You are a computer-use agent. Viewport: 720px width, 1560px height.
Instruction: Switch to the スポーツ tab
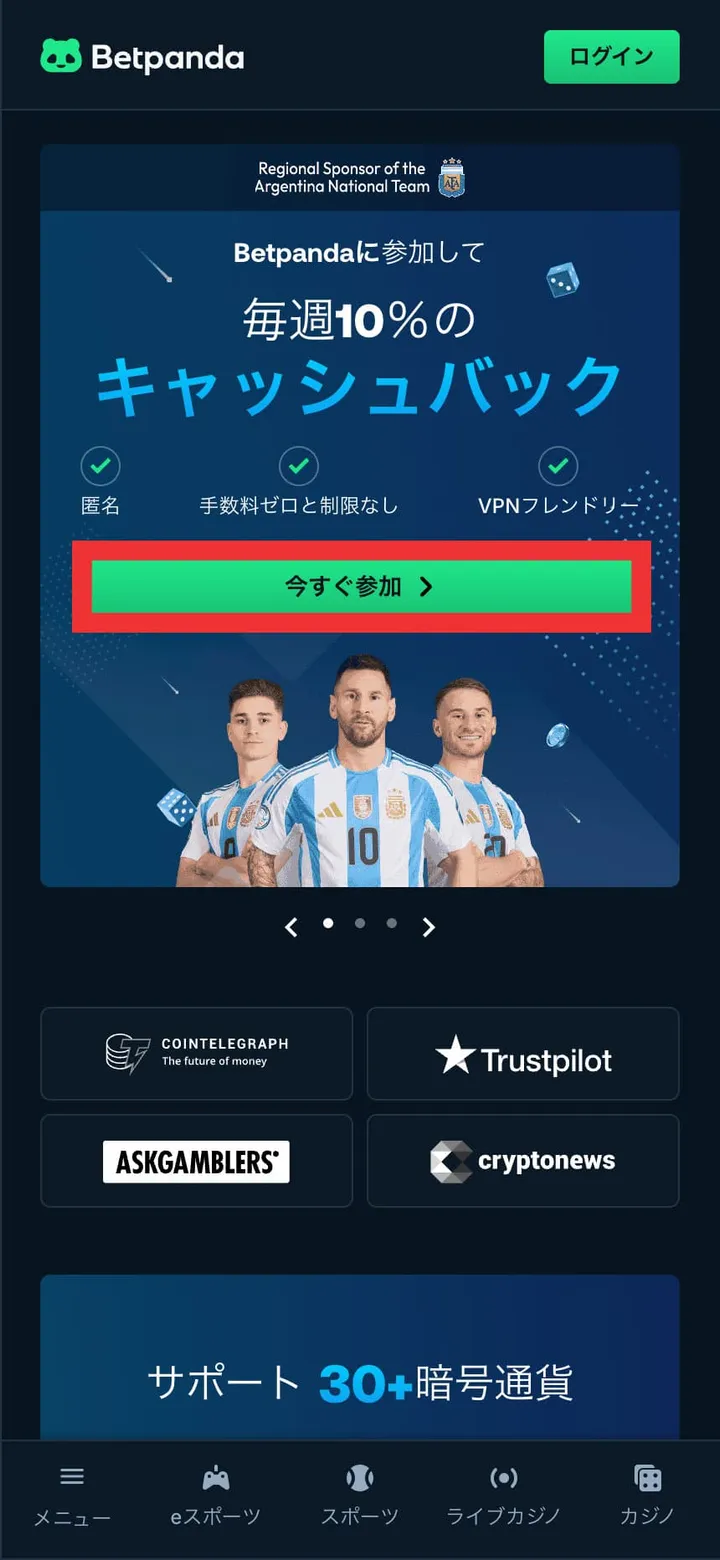pyautogui.click(x=360, y=1496)
